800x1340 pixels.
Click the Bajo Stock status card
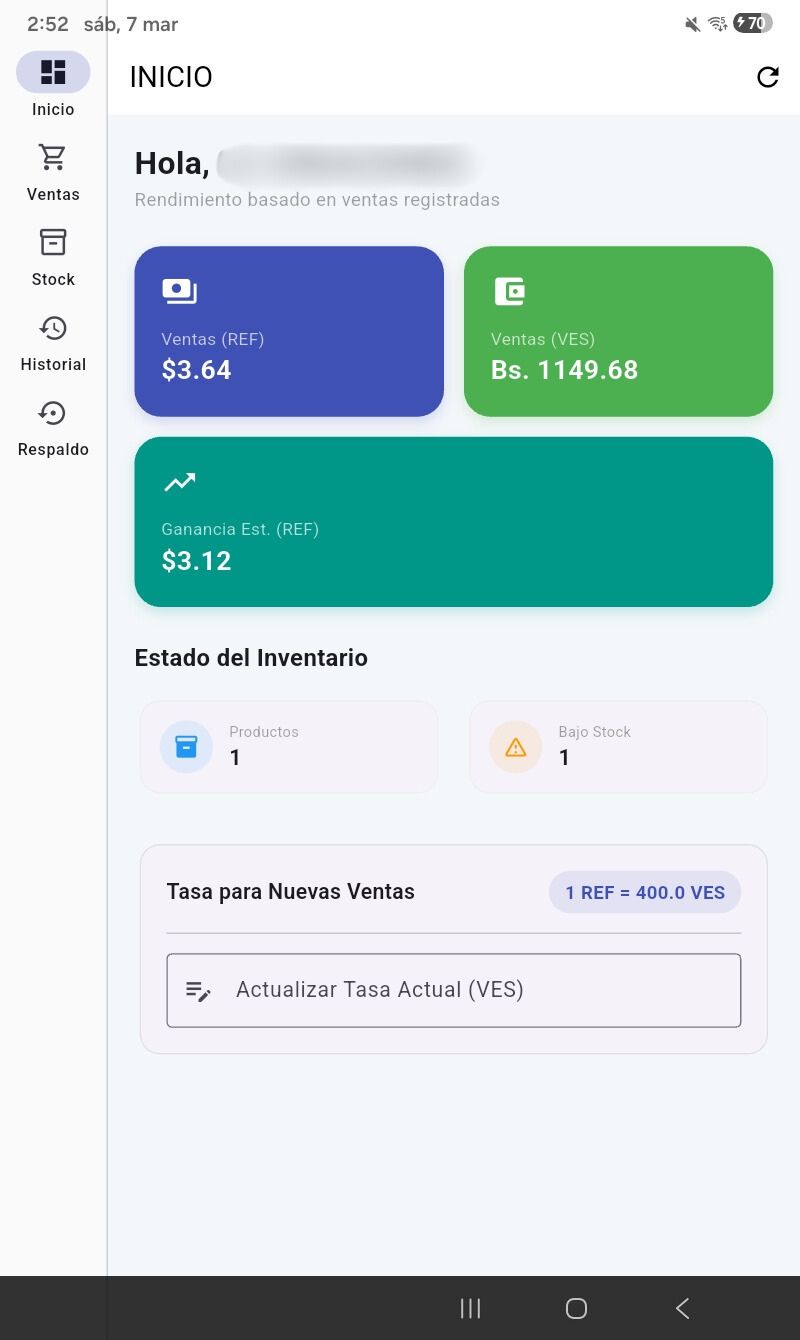point(618,746)
